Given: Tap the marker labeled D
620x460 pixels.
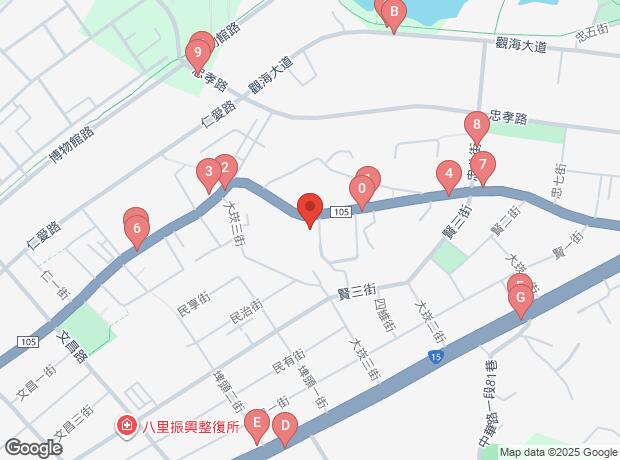Looking at the screenshot, I should coord(284,428).
